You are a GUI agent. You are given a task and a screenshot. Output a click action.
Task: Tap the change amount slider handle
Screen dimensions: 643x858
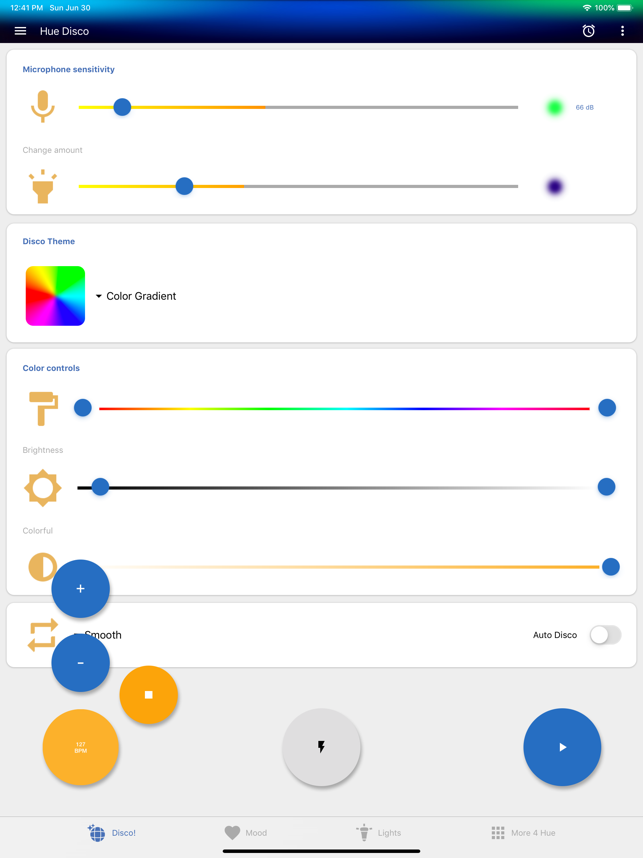(184, 186)
